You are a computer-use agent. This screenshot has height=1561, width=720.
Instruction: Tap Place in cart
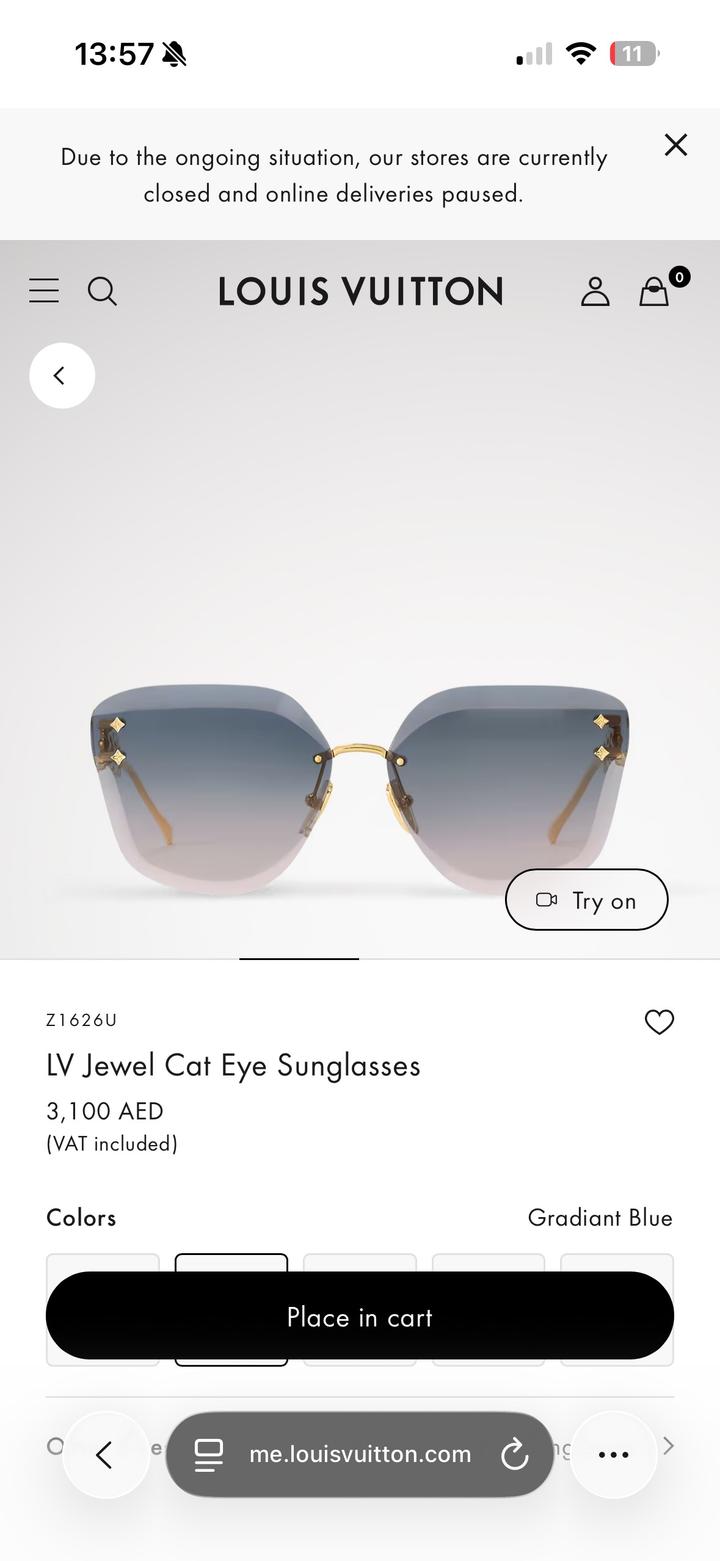coord(360,1315)
